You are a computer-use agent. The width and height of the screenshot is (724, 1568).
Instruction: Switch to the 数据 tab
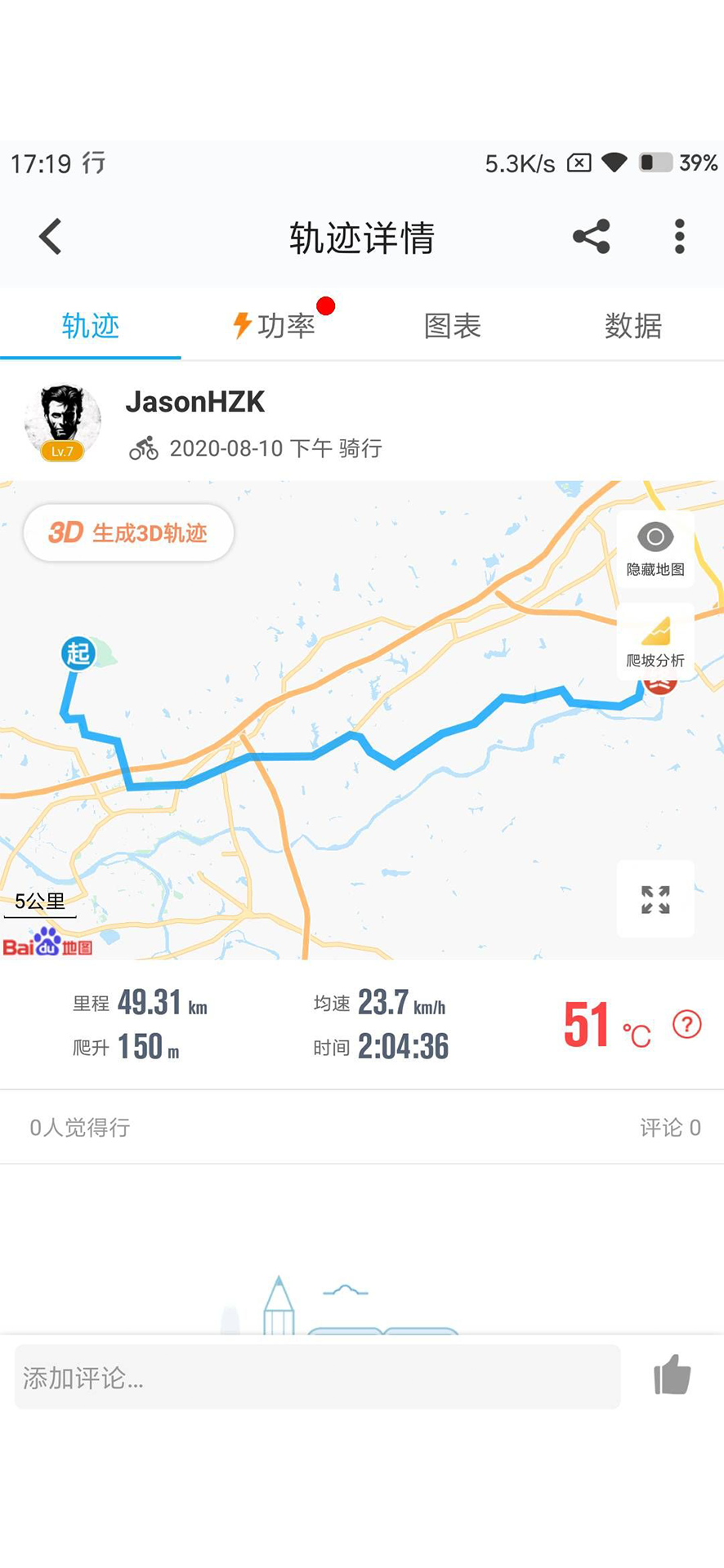pyautogui.click(x=632, y=326)
